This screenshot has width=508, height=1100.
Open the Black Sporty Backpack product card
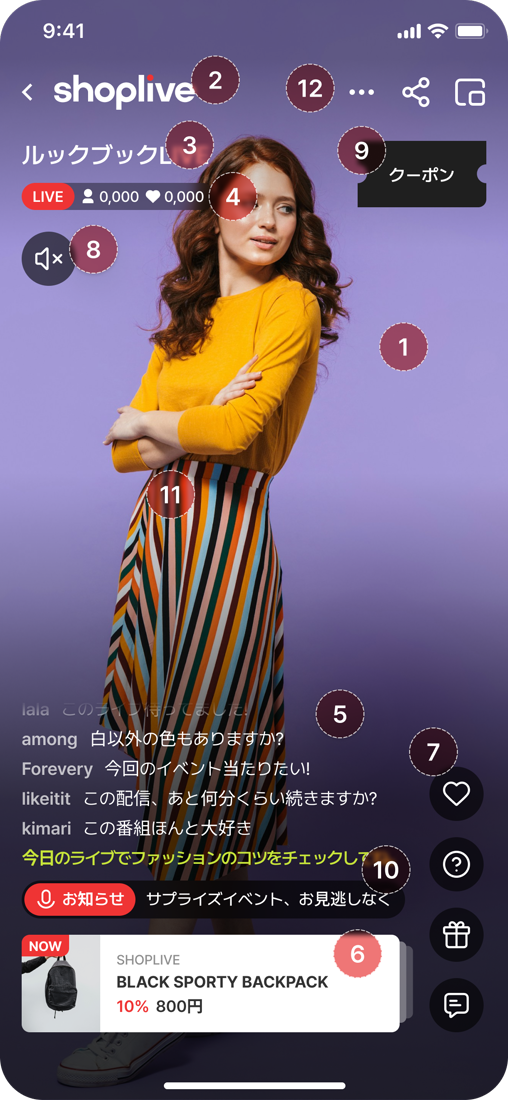210,983
